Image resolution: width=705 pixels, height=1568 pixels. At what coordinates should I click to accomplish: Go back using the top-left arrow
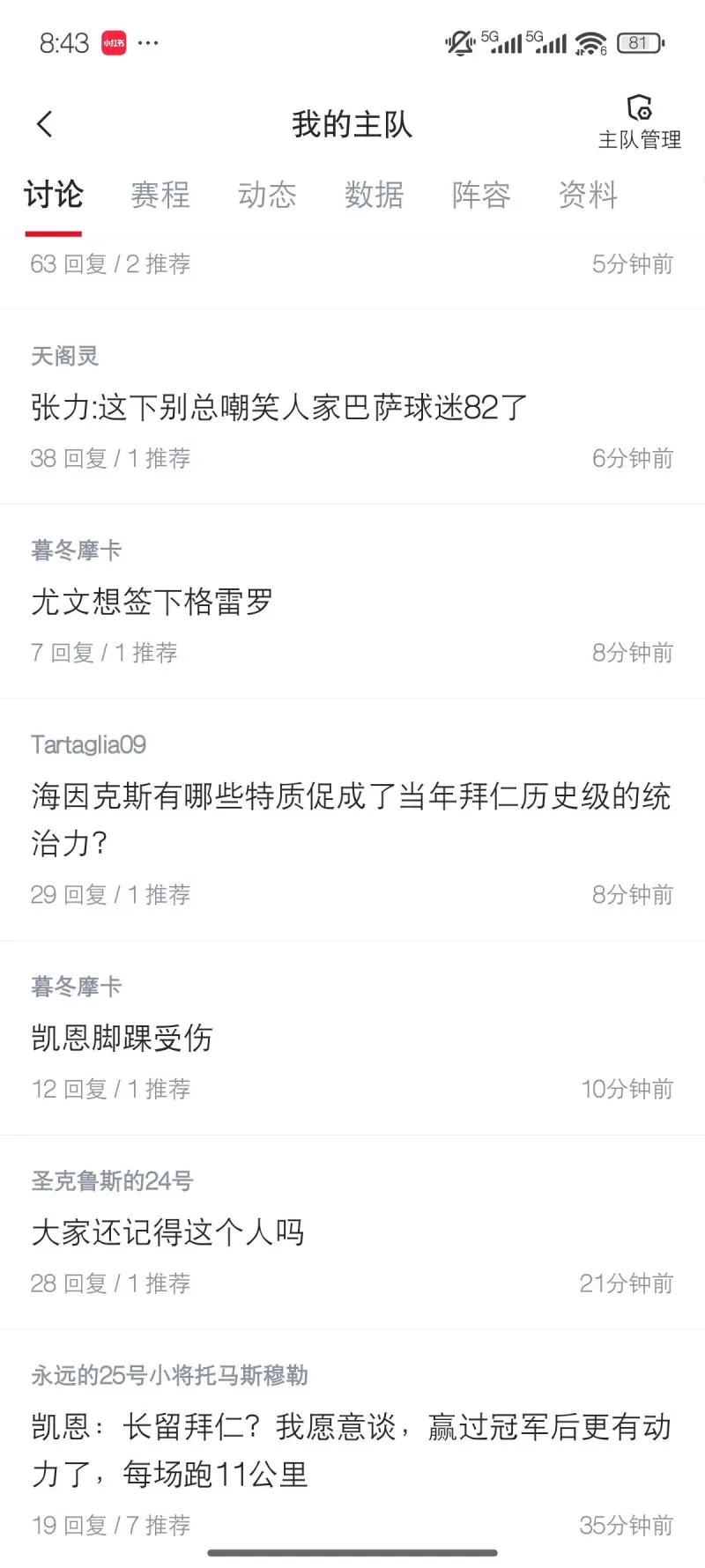point(45,124)
